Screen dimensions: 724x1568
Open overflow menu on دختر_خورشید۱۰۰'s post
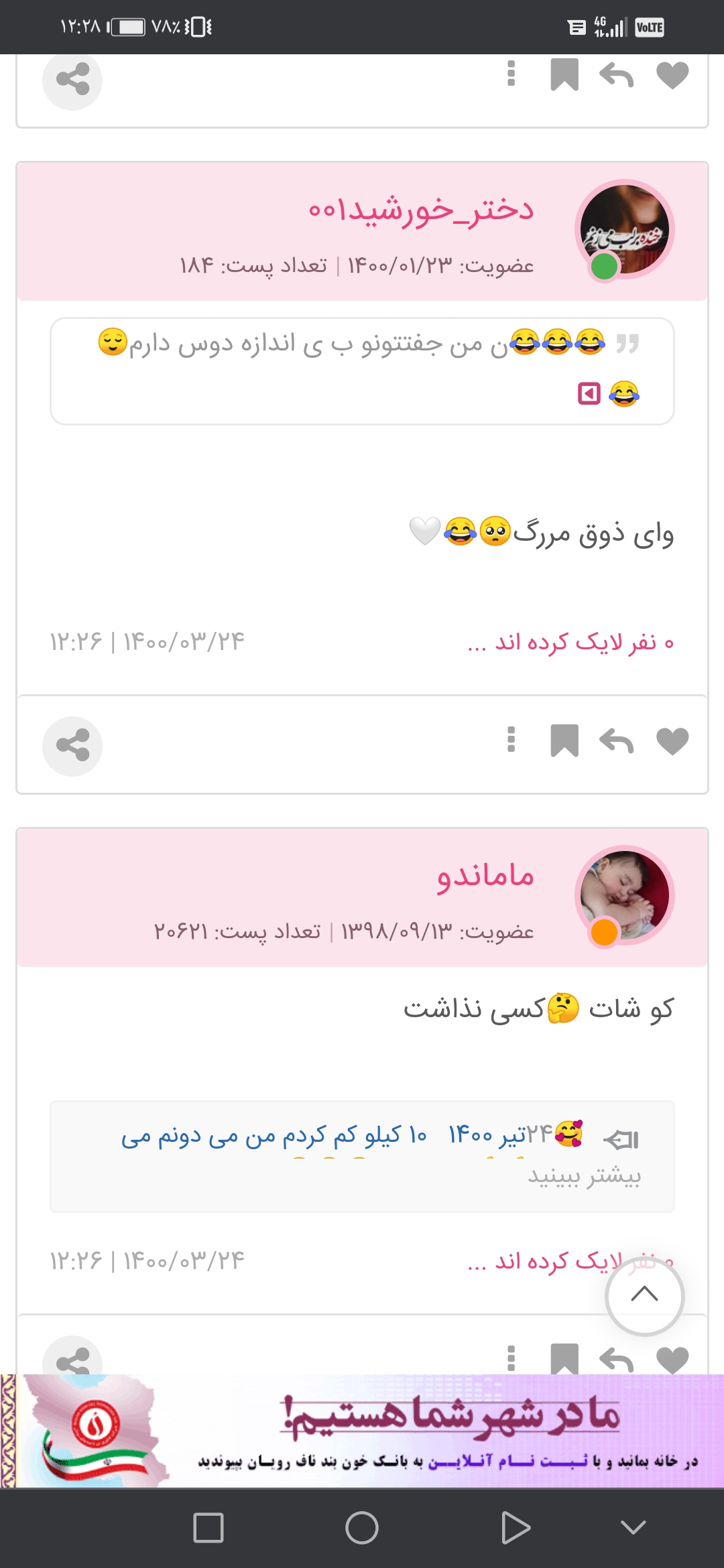click(x=511, y=740)
